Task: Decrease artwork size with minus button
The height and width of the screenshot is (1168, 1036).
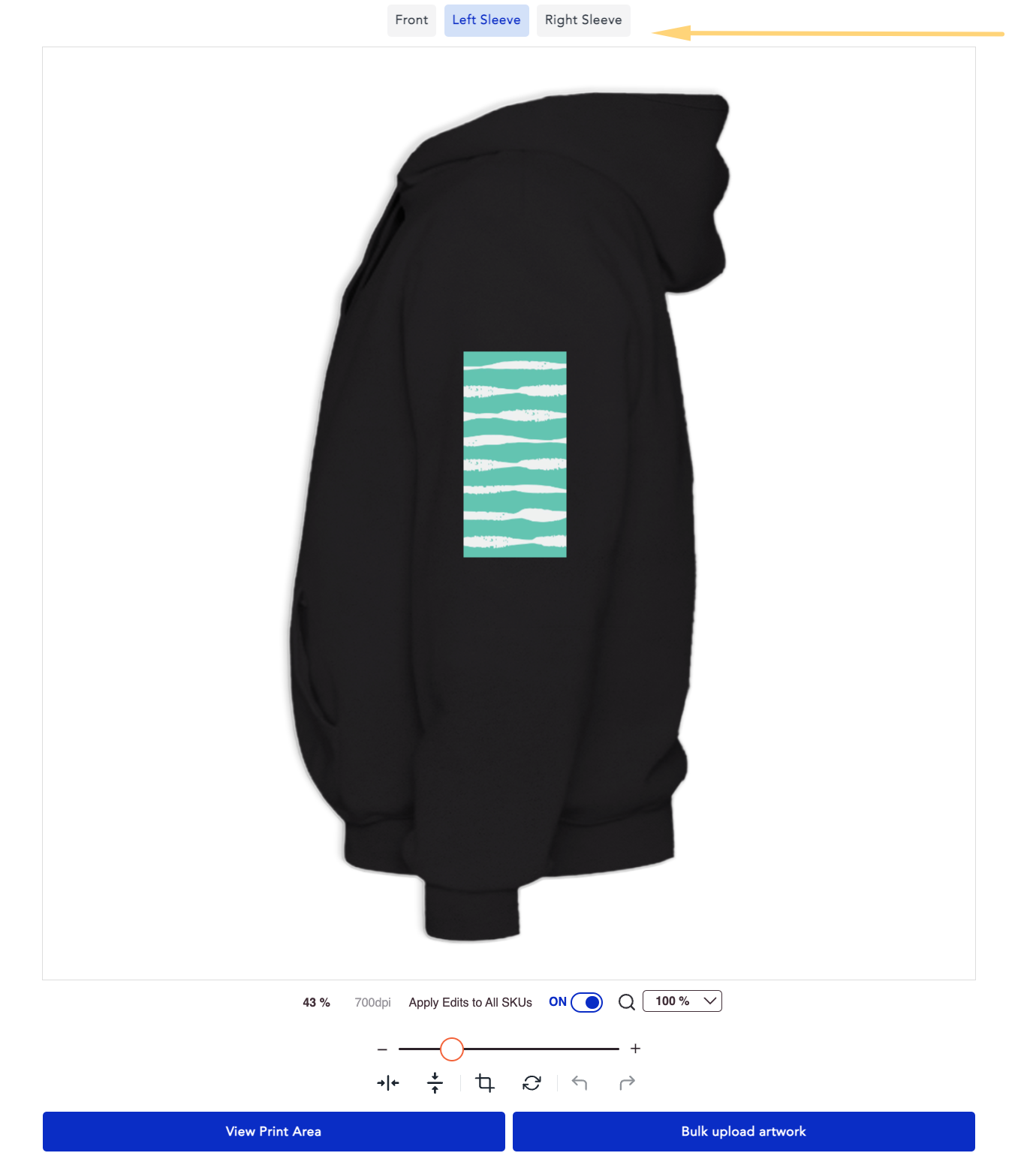Action: (382, 1049)
